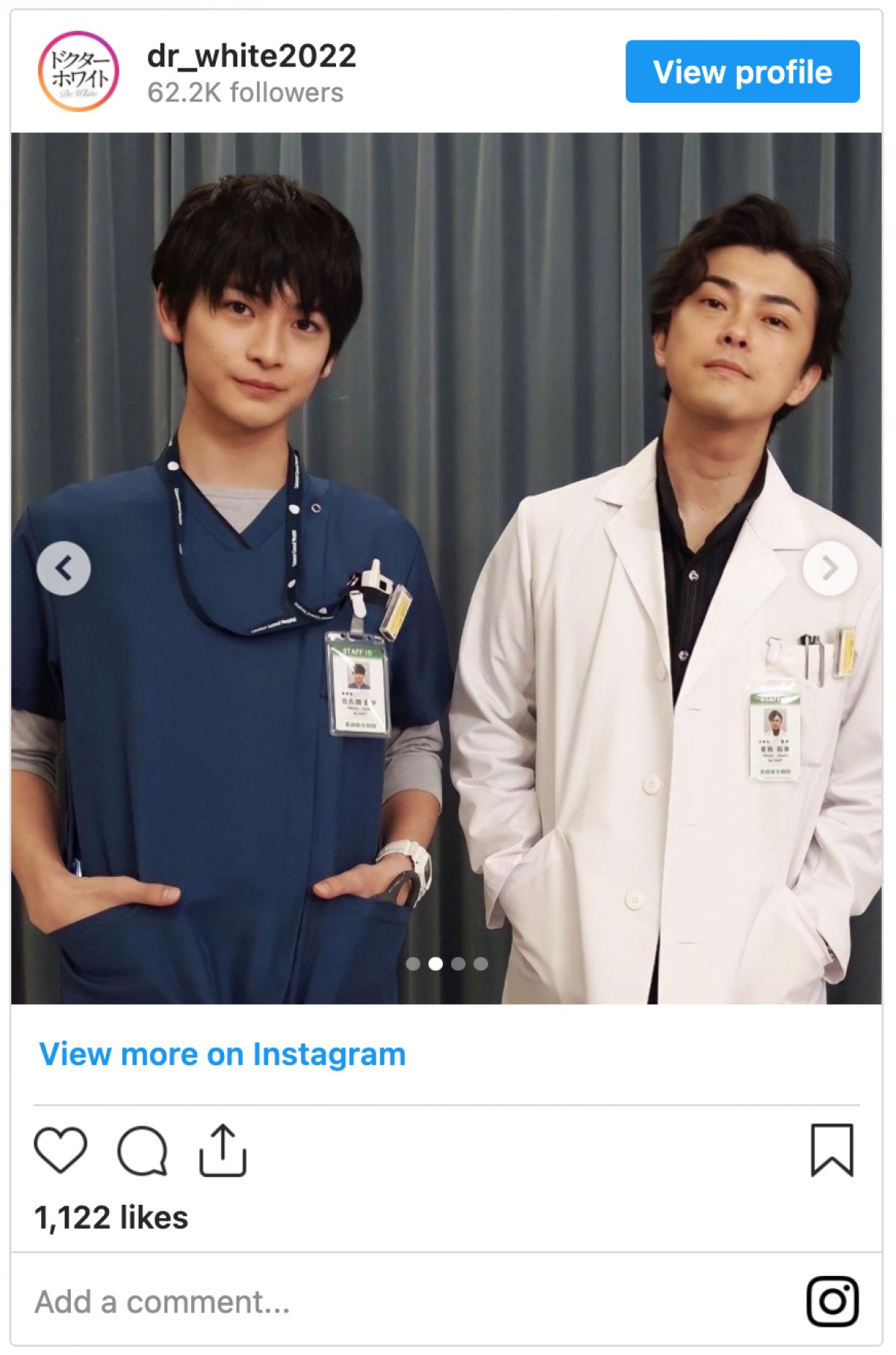Go to the previous photo in carousel
Viewport: 896px width, 1355px height.
(x=64, y=568)
